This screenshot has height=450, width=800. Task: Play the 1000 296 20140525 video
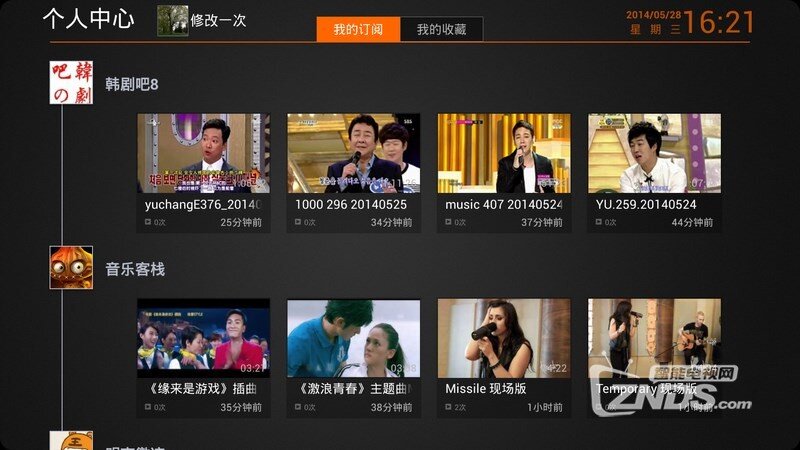[x=353, y=154]
